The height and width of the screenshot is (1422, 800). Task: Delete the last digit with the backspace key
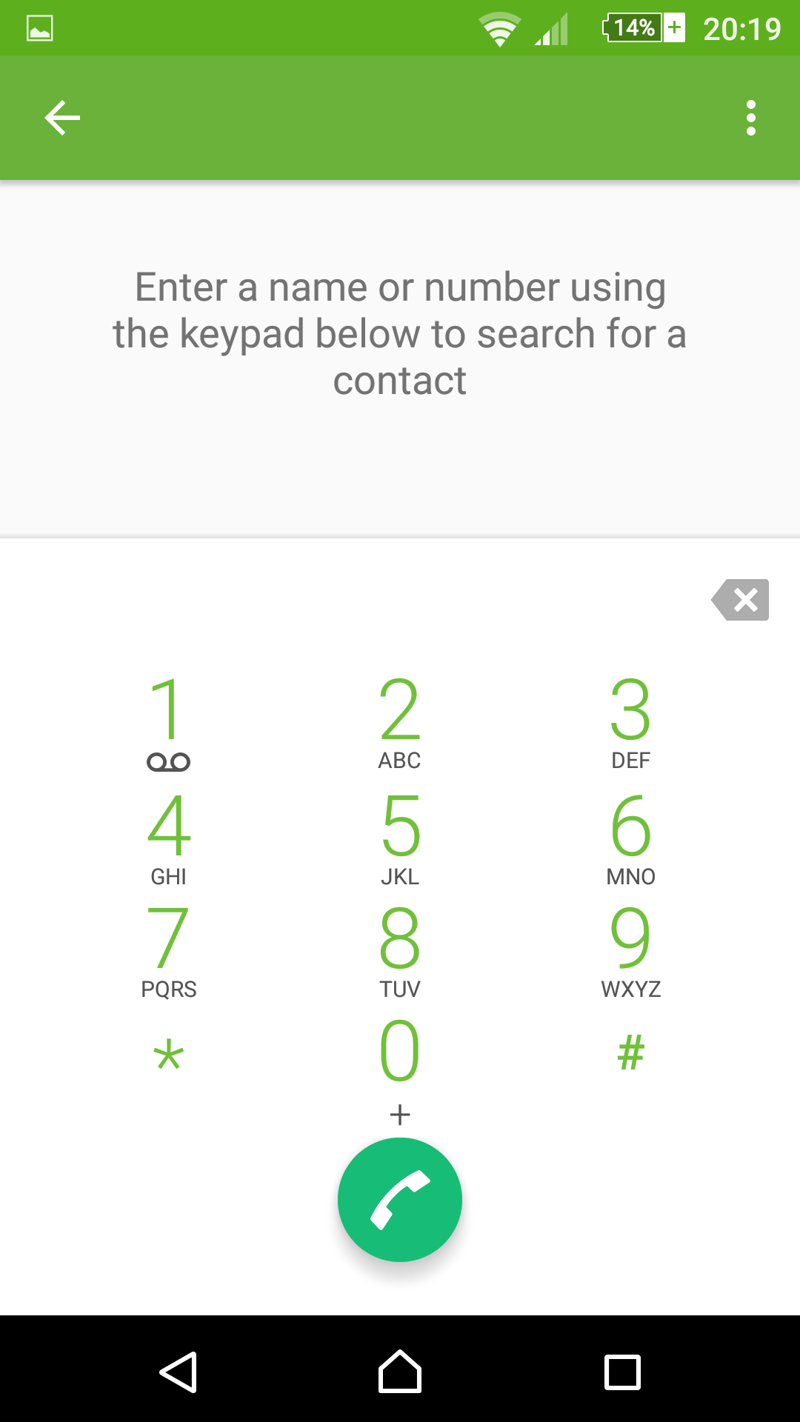tap(741, 600)
